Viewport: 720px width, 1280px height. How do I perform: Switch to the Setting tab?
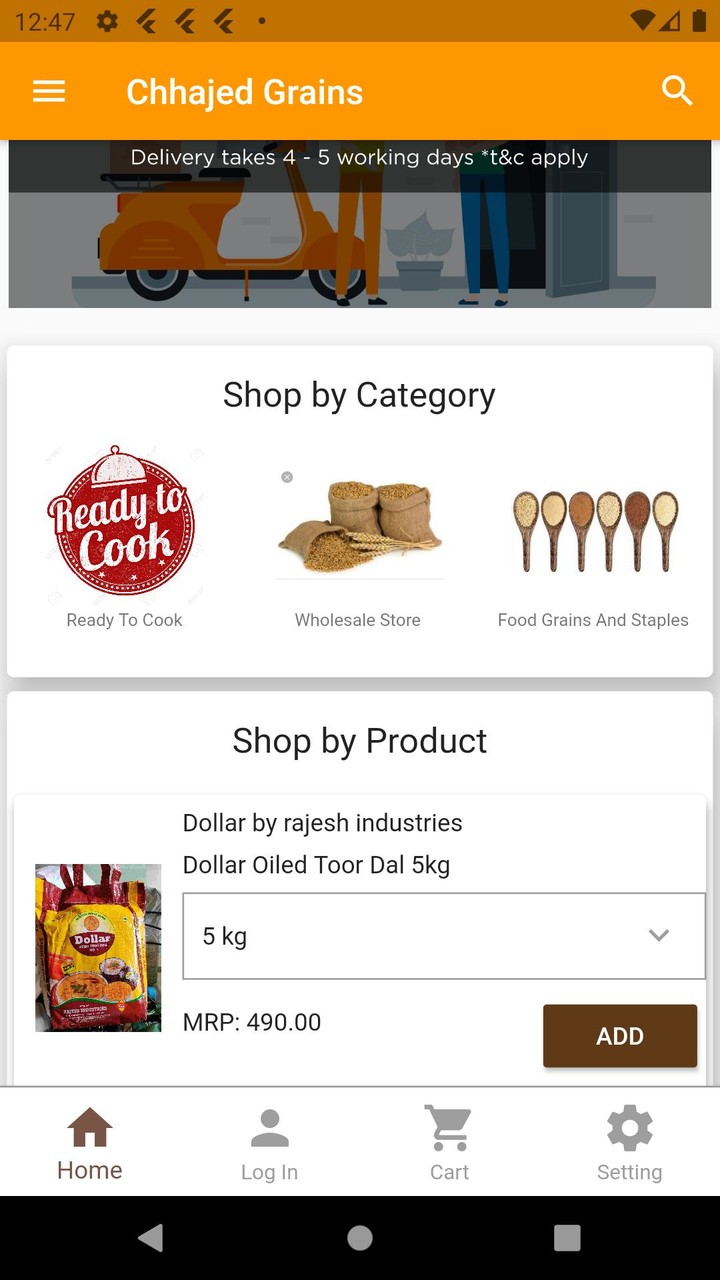tap(629, 1141)
